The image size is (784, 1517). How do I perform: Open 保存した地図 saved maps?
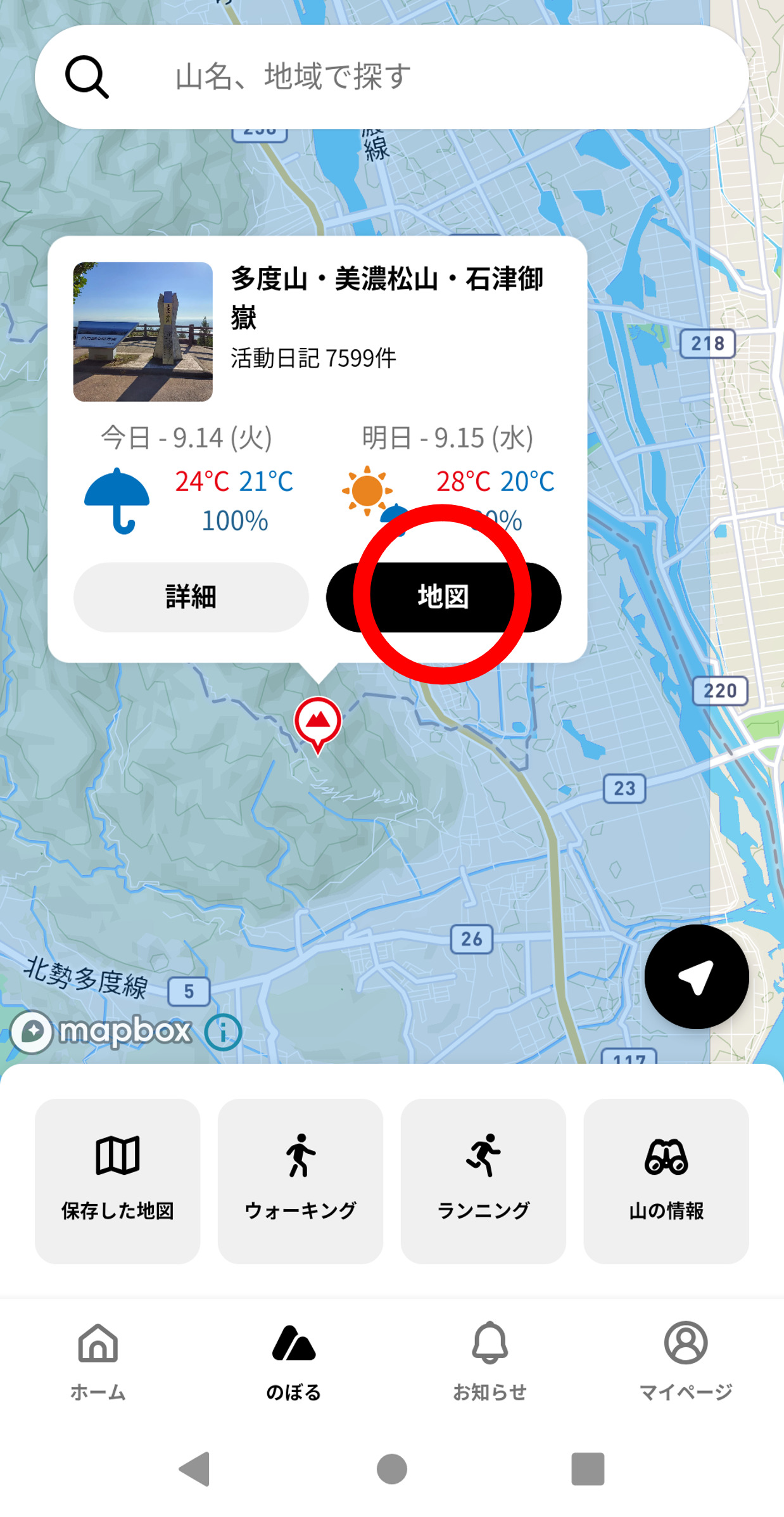118,1181
